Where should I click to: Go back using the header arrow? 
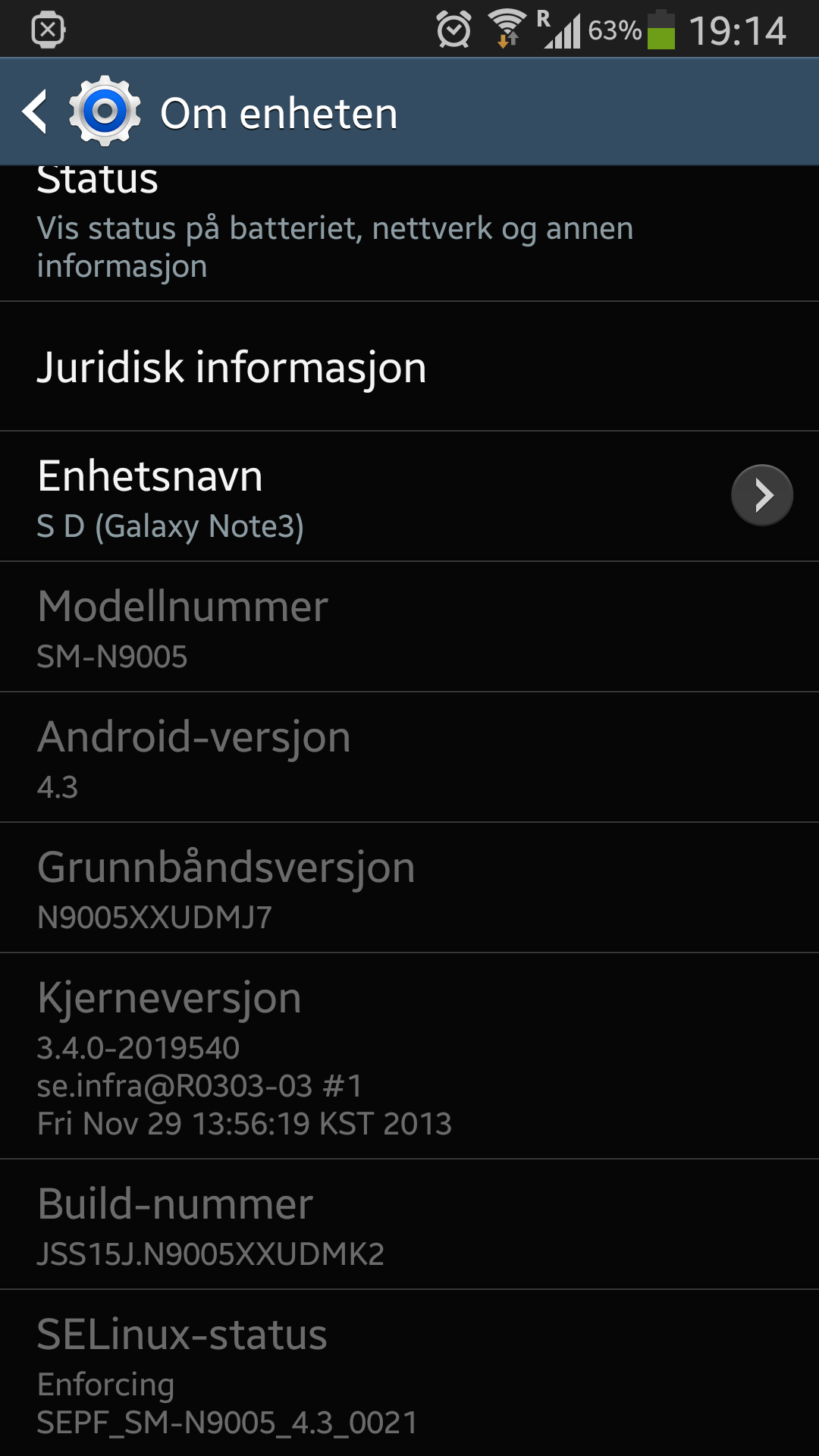click(36, 112)
